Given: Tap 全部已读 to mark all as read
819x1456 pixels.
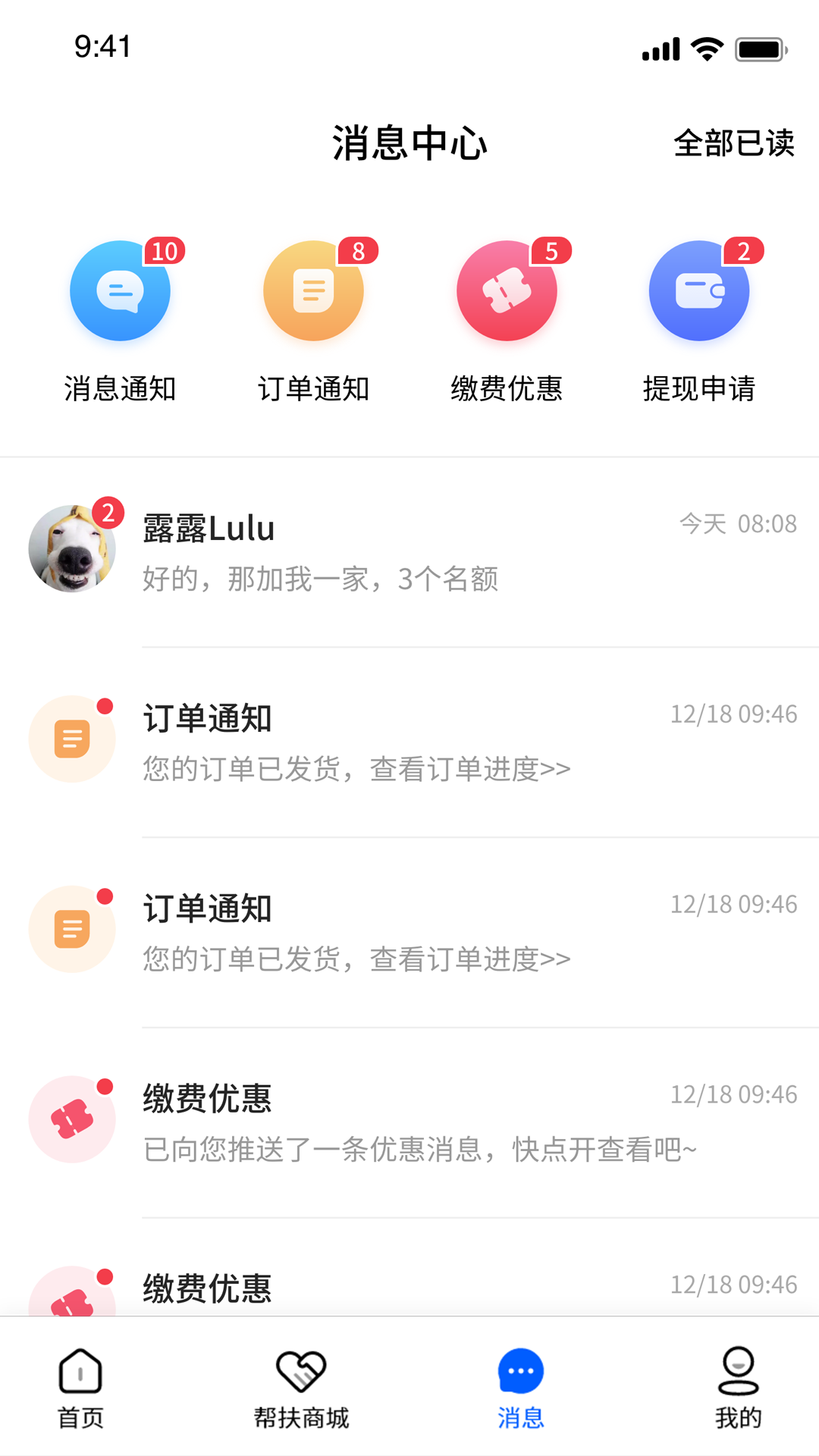Looking at the screenshot, I should [x=734, y=144].
